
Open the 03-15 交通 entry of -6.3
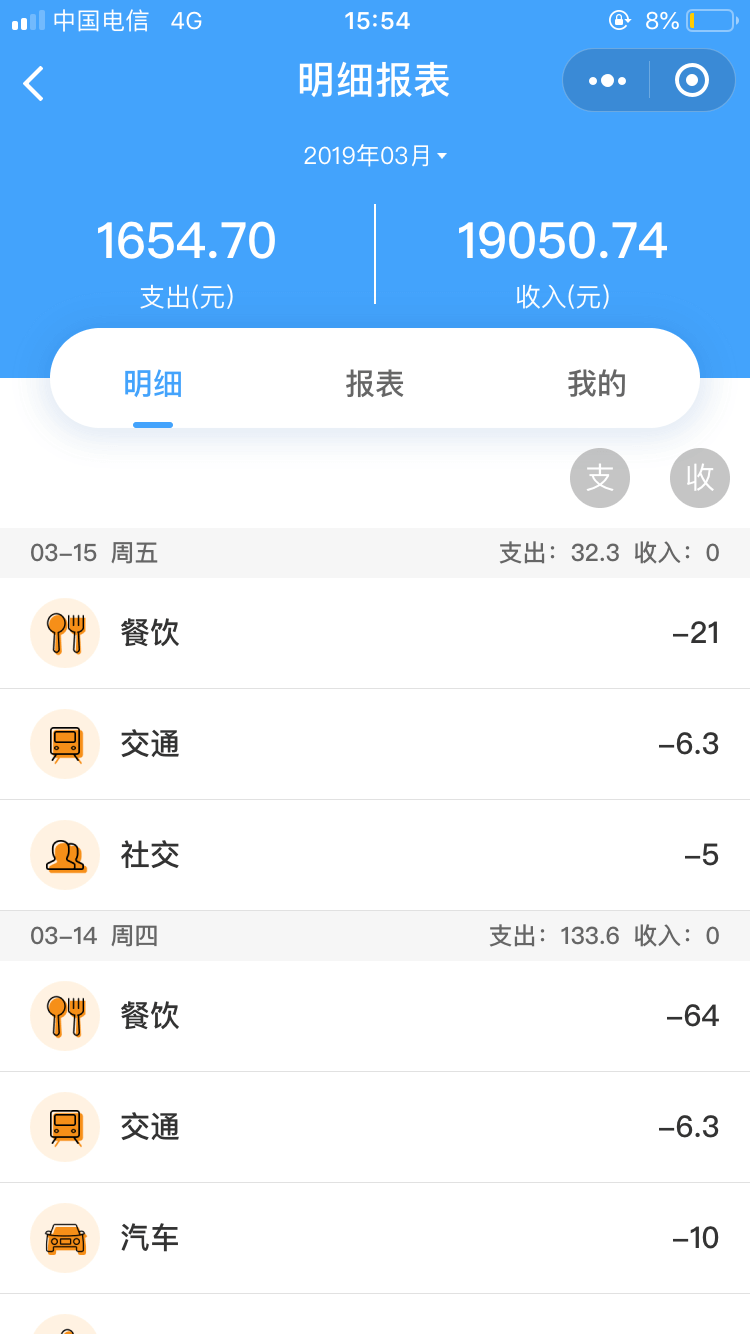point(375,744)
